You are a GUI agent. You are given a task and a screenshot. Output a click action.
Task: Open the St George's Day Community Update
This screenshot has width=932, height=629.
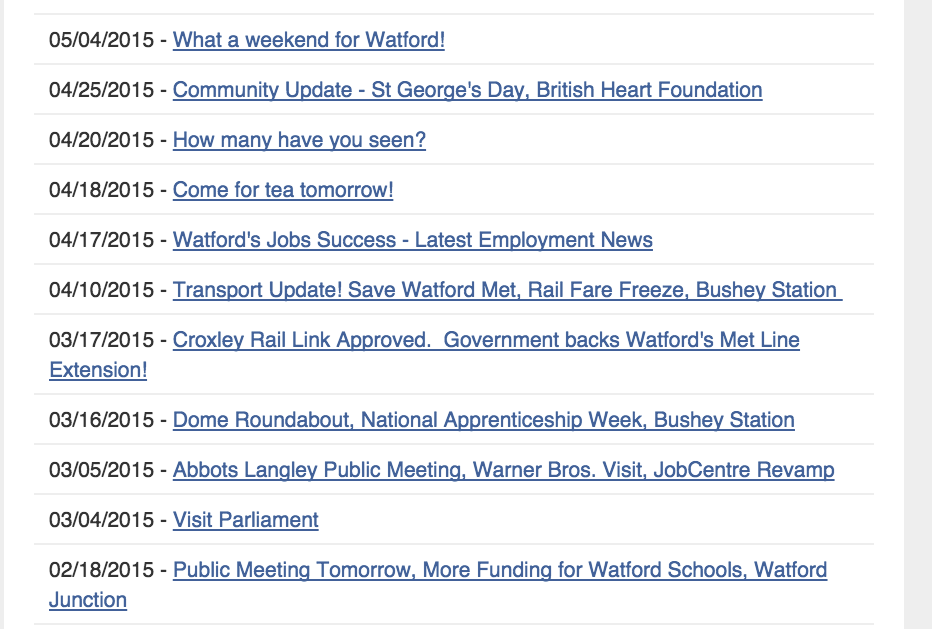pos(467,90)
